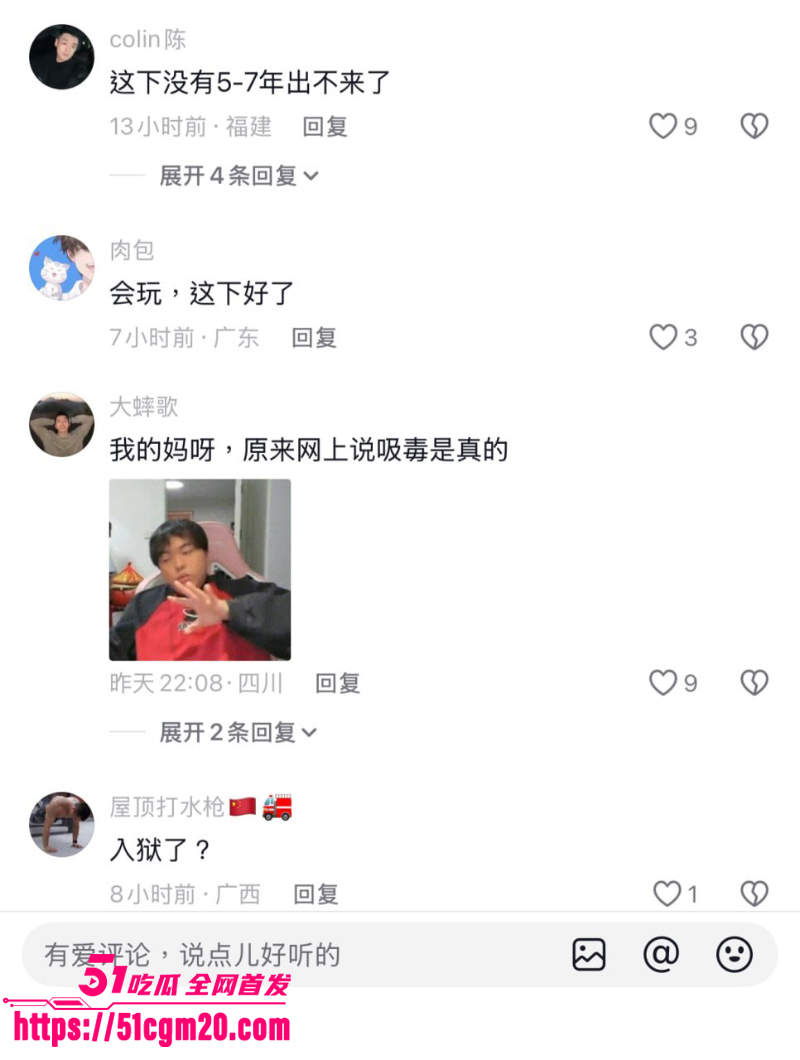Click the dislike icon on colin陈's comment

(x=754, y=126)
